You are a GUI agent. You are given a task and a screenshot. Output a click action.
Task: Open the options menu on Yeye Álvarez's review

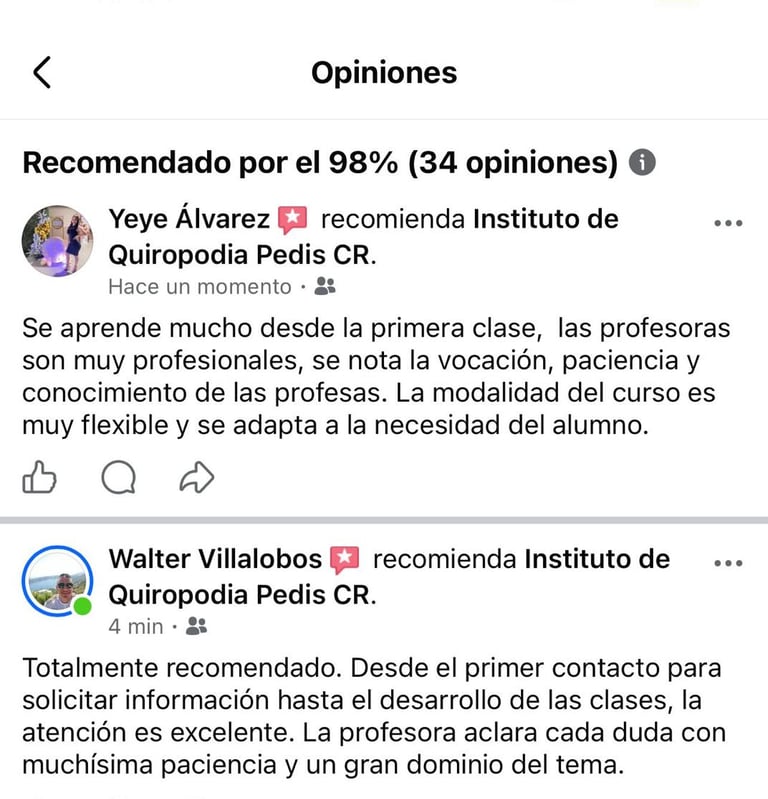click(x=728, y=223)
